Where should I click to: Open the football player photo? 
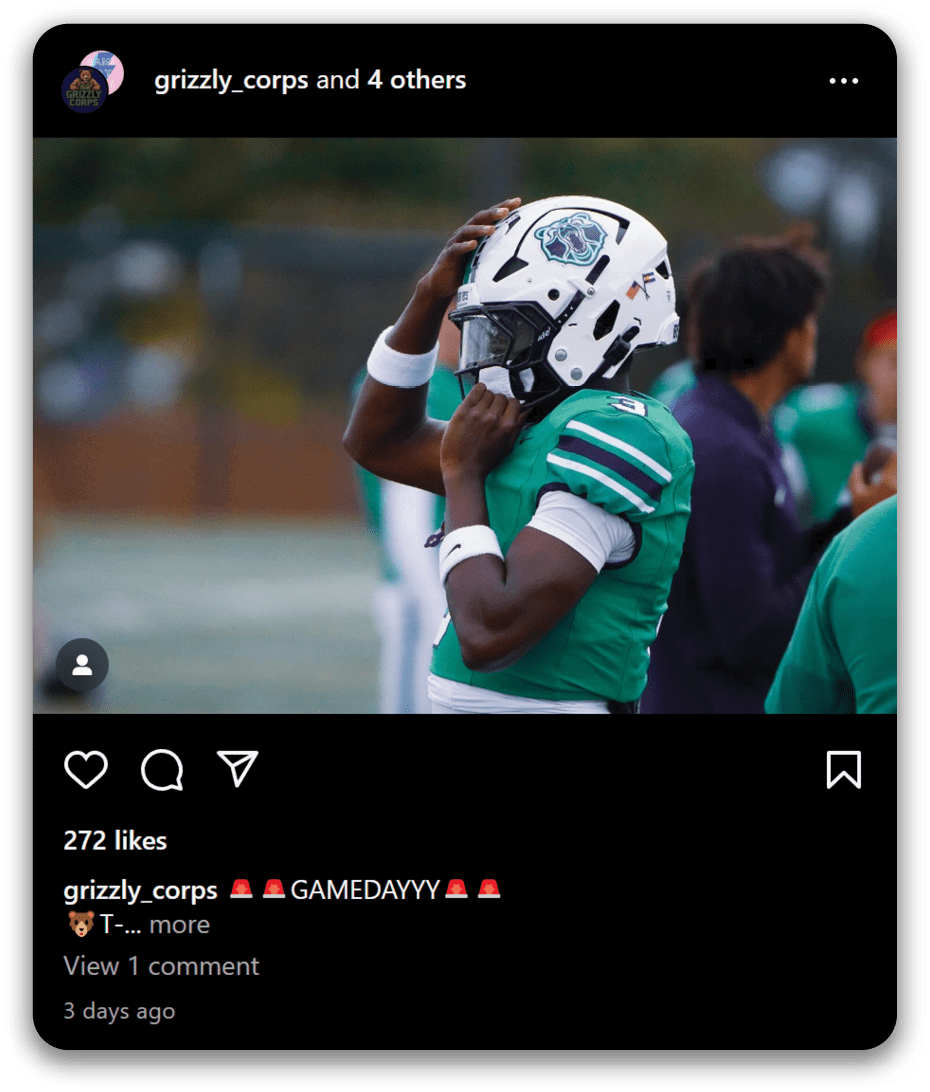464,425
